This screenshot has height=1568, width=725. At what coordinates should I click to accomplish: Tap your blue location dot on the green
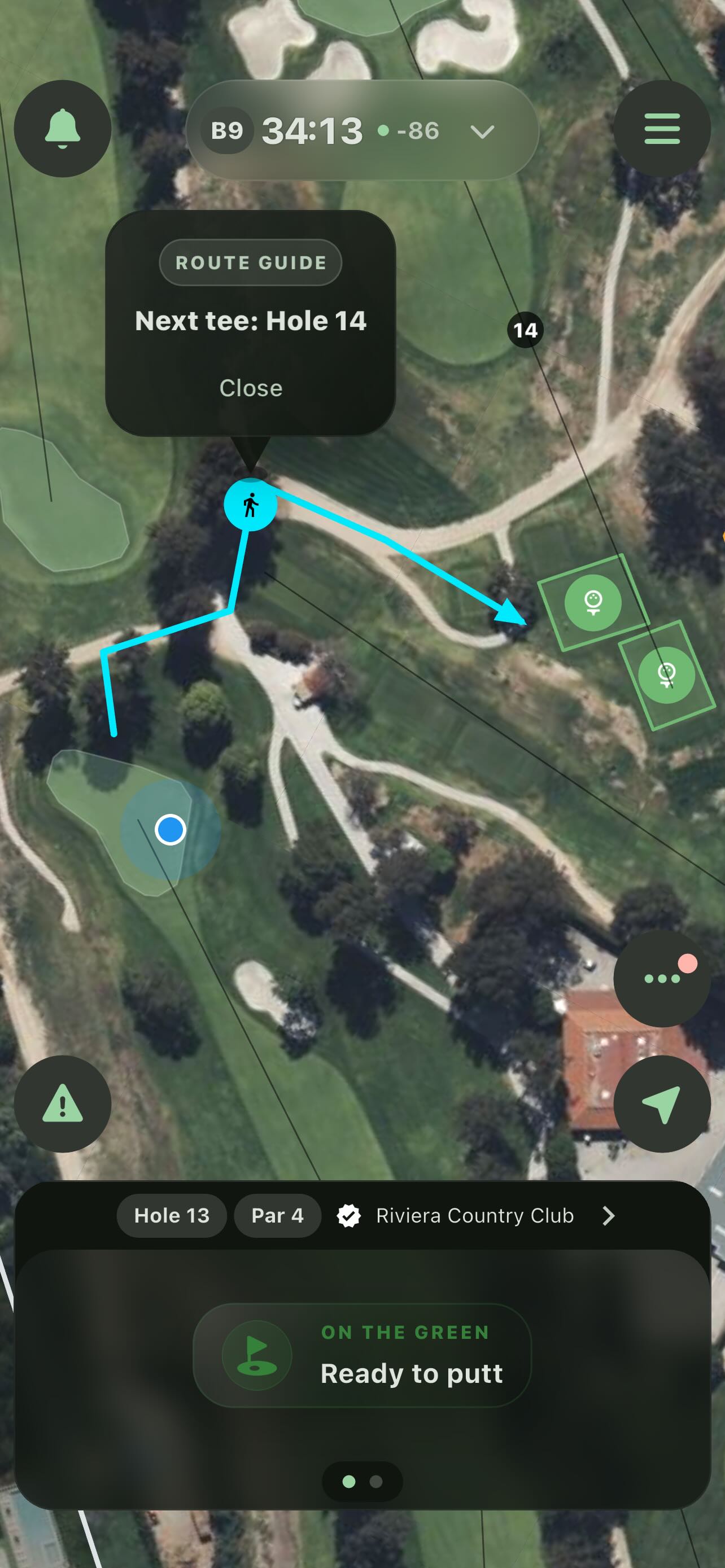pyautogui.click(x=169, y=829)
